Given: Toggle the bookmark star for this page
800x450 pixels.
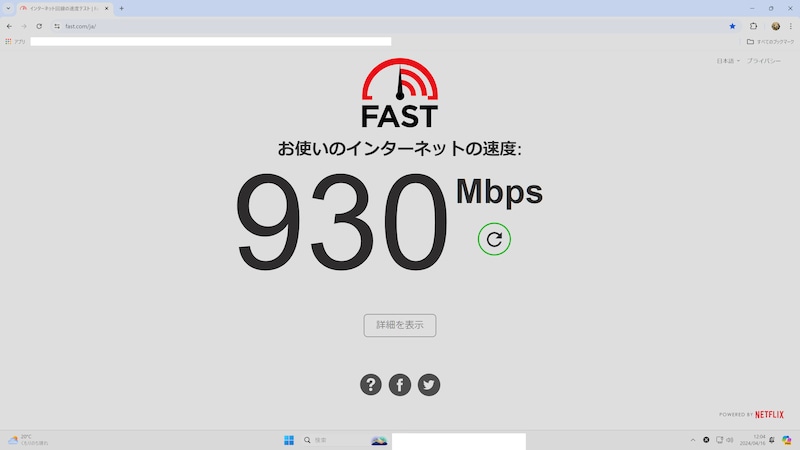Looking at the screenshot, I should coord(732,26).
